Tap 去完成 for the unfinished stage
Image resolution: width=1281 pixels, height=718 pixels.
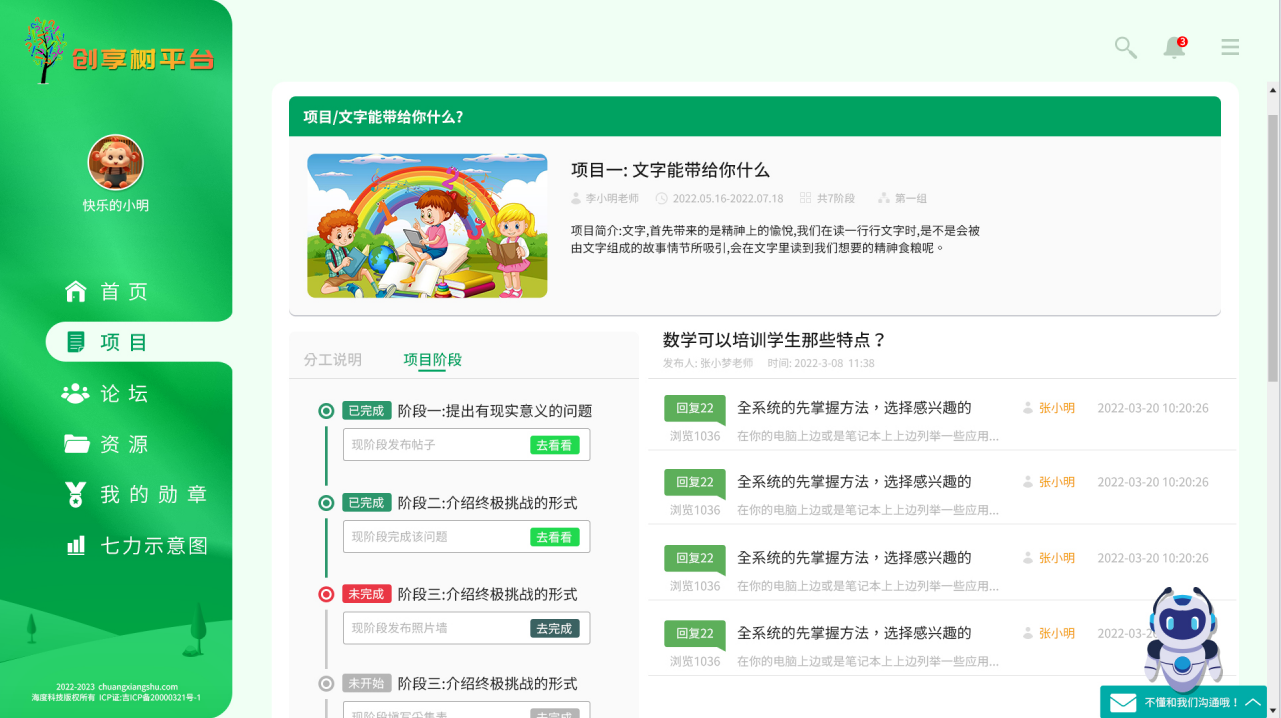coord(554,628)
